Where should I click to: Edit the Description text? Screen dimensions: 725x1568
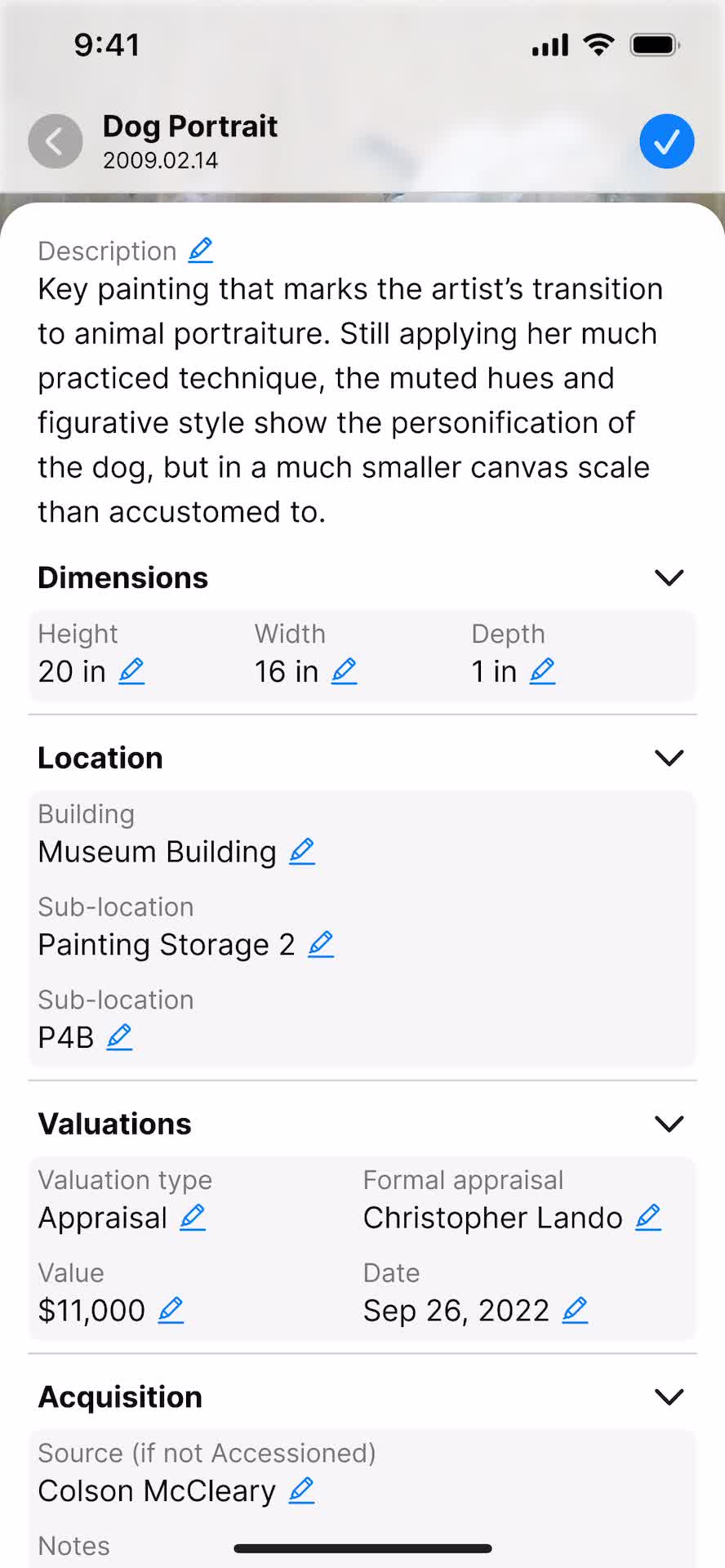201,250
